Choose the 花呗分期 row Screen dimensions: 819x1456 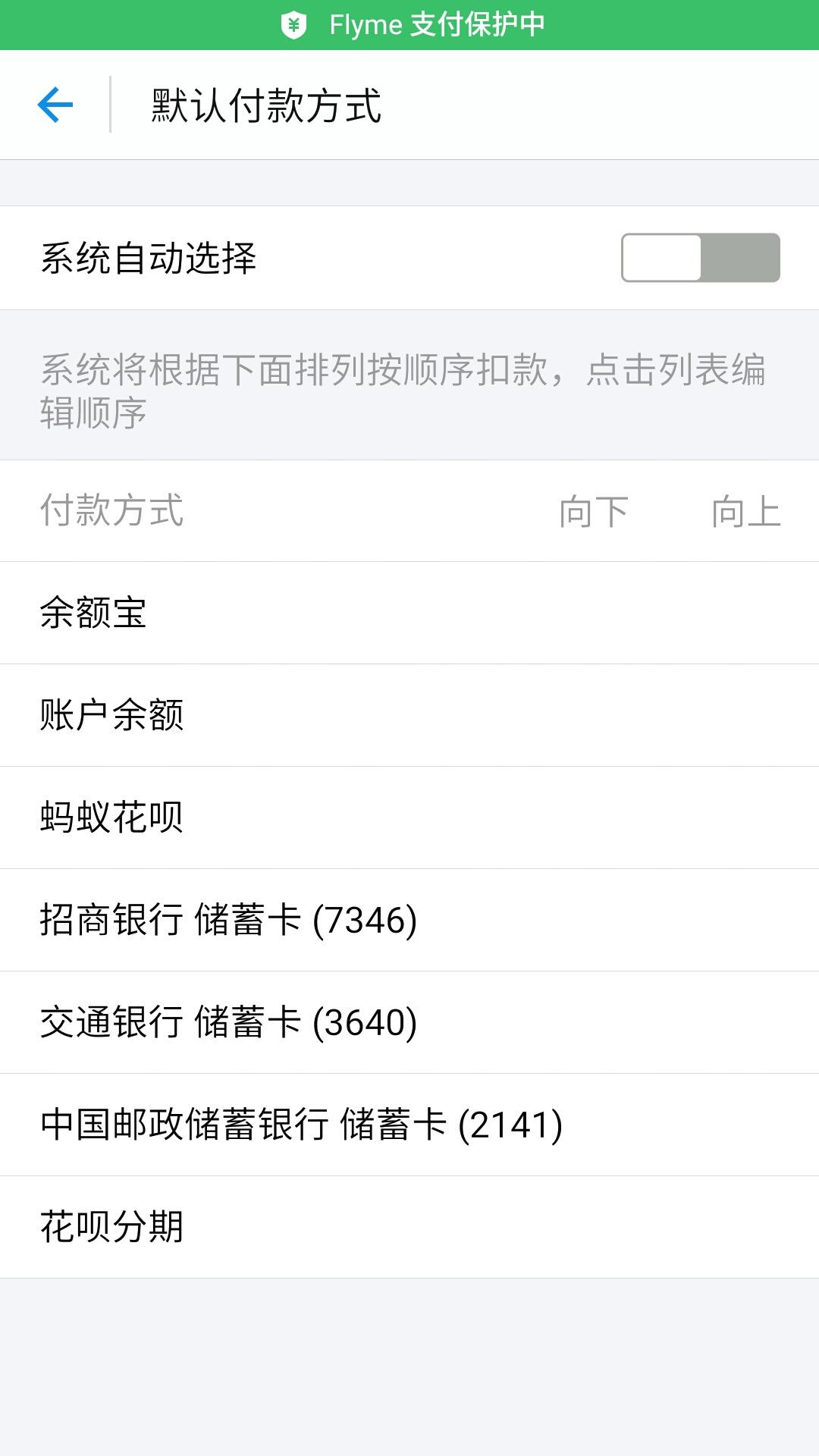point(409,1227)
